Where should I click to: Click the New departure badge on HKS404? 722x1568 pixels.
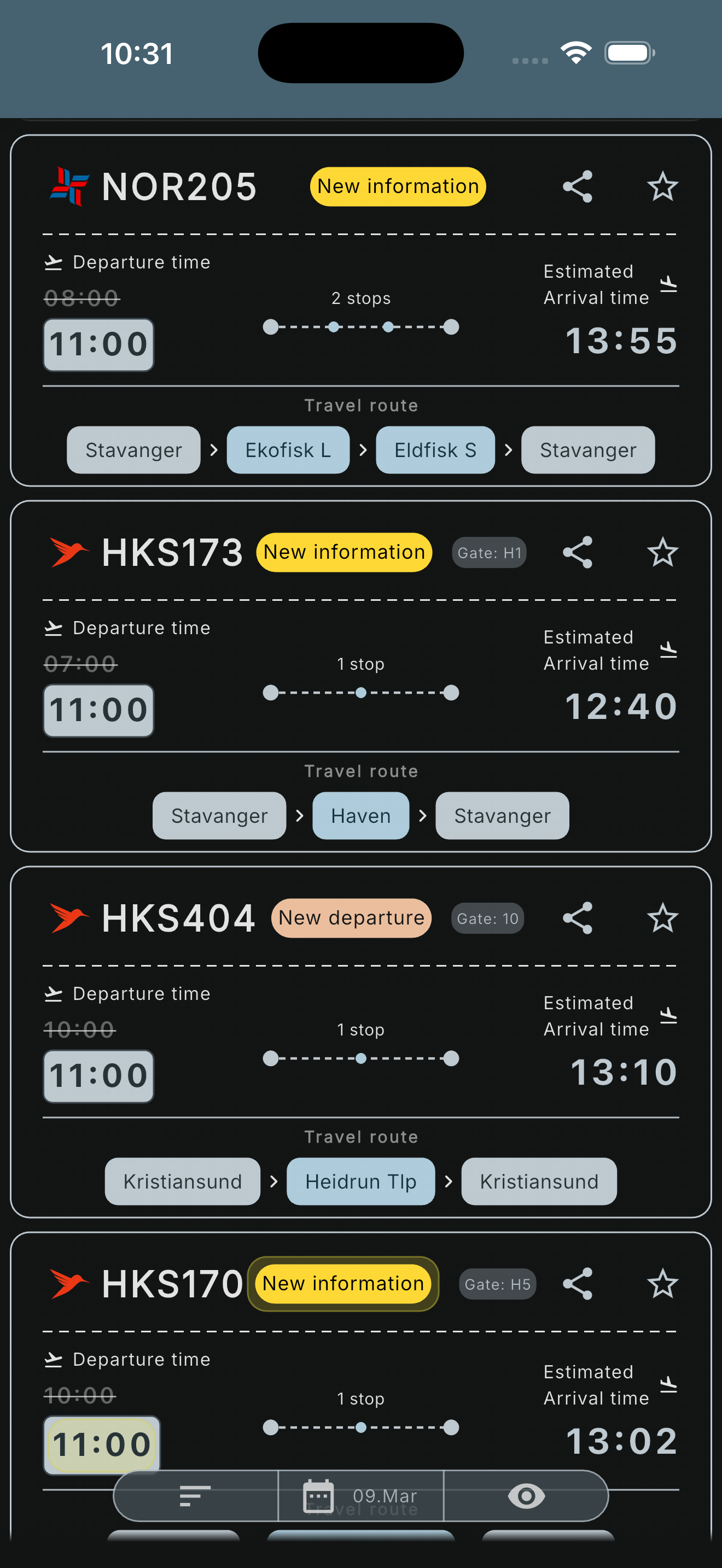[x=351, y=918]
